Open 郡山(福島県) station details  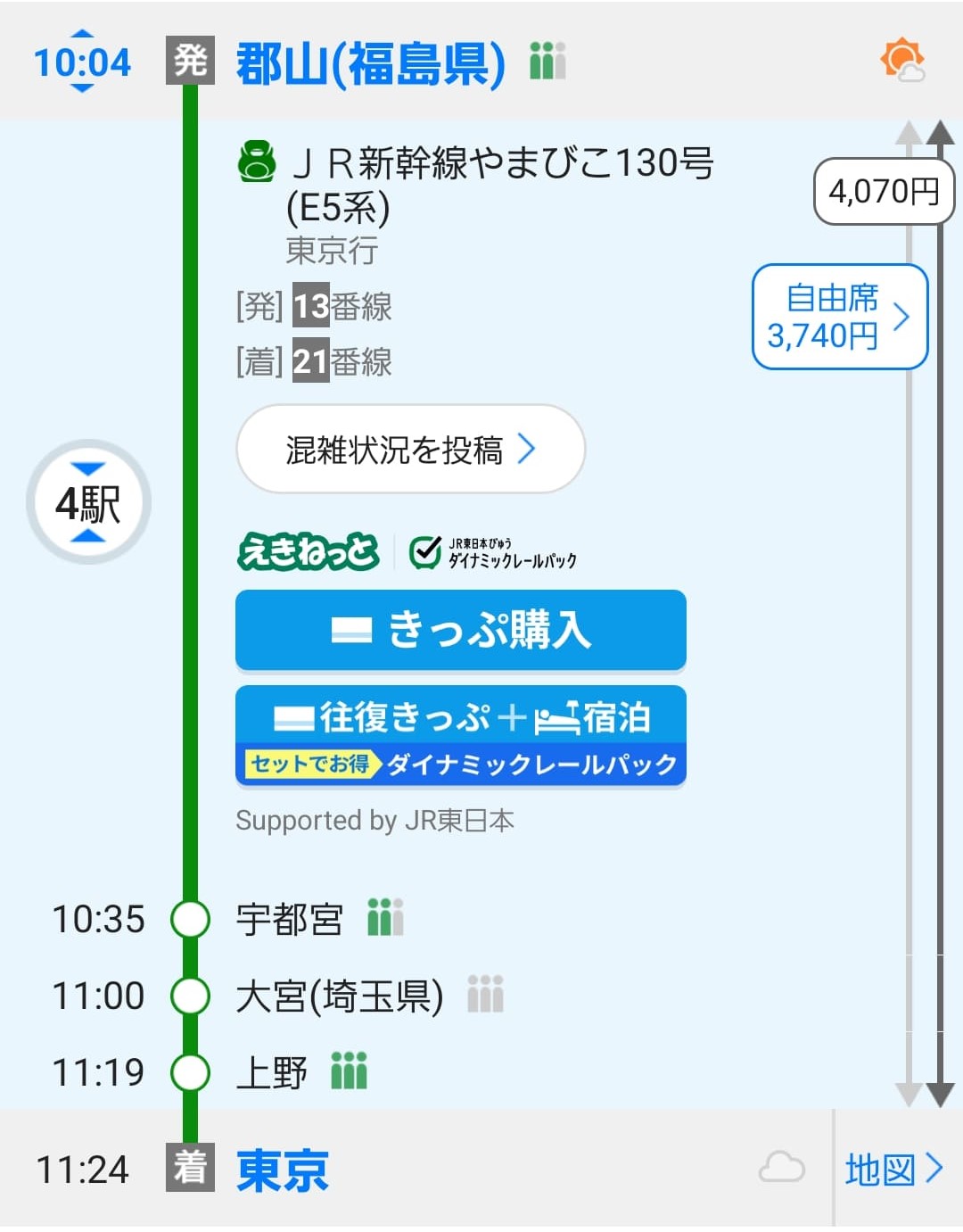tap(370, 63)
